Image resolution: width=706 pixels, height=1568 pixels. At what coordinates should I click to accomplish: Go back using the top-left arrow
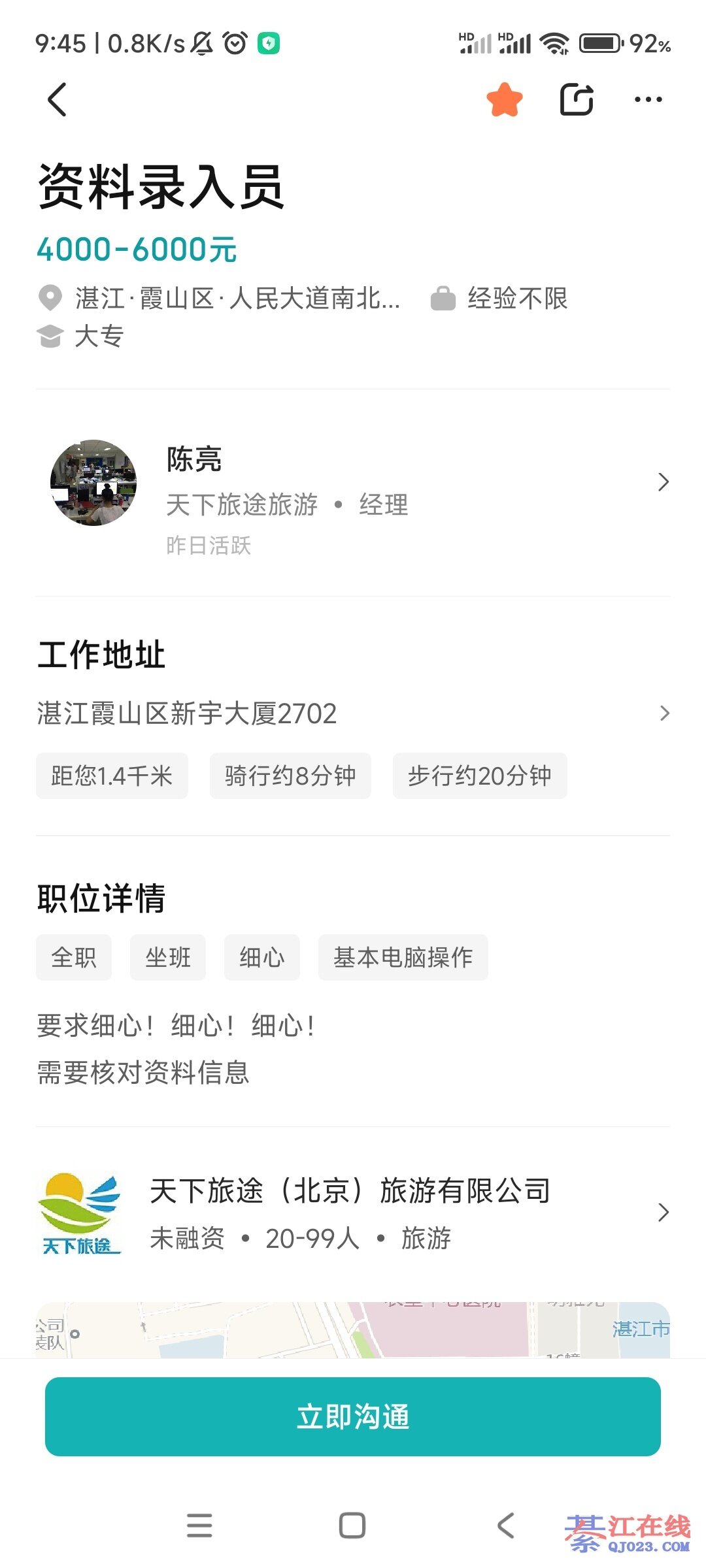[x=58, y=100]
